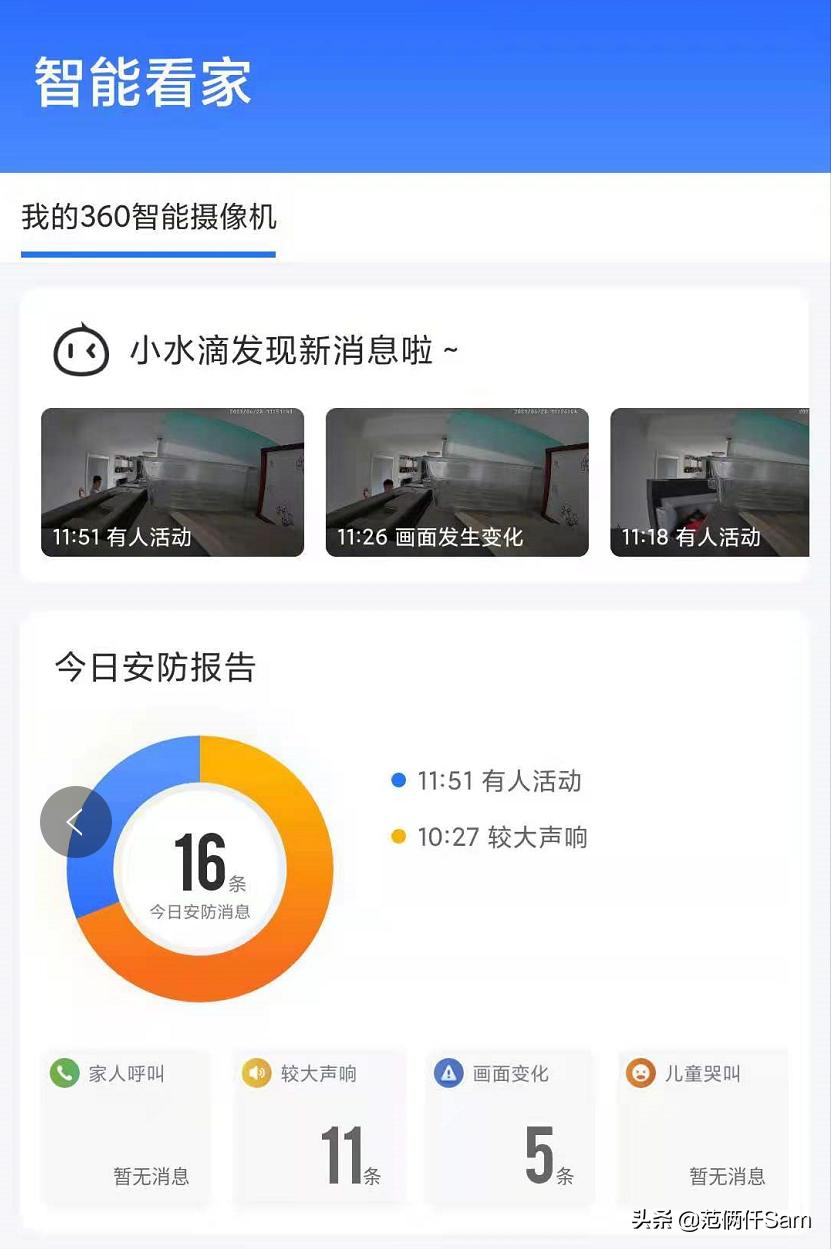View the 11:26 画面发生变化 event clip
831x1249 pixels.
(x=456, y=481)
